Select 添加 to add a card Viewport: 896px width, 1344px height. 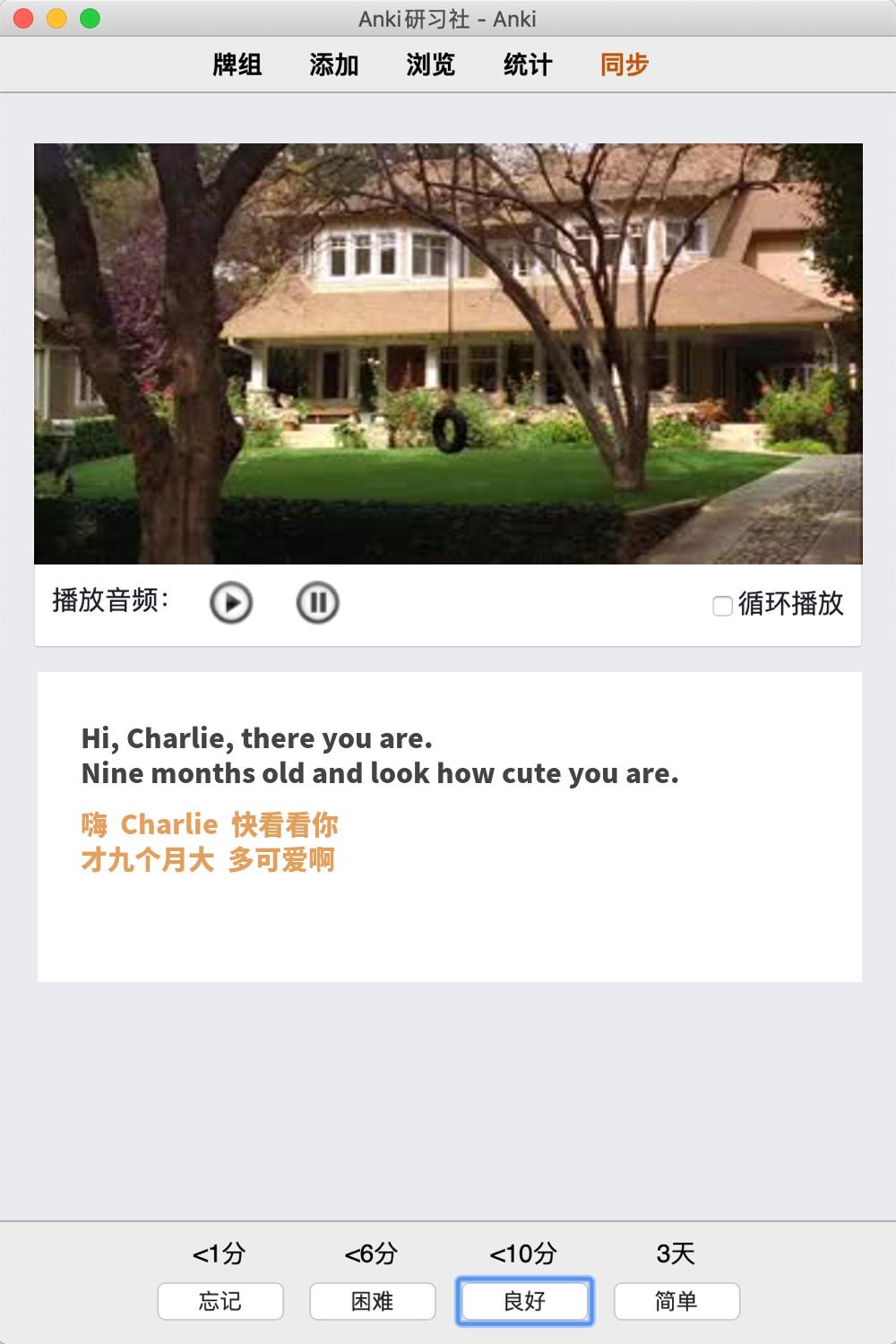coord(334,65)
